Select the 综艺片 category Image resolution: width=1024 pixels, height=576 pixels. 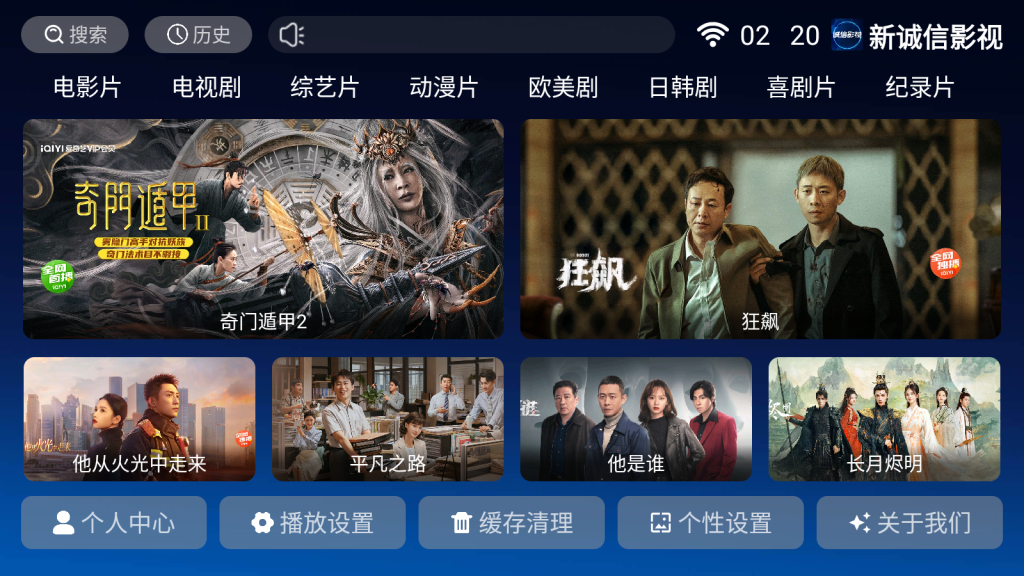pos(325,87)
